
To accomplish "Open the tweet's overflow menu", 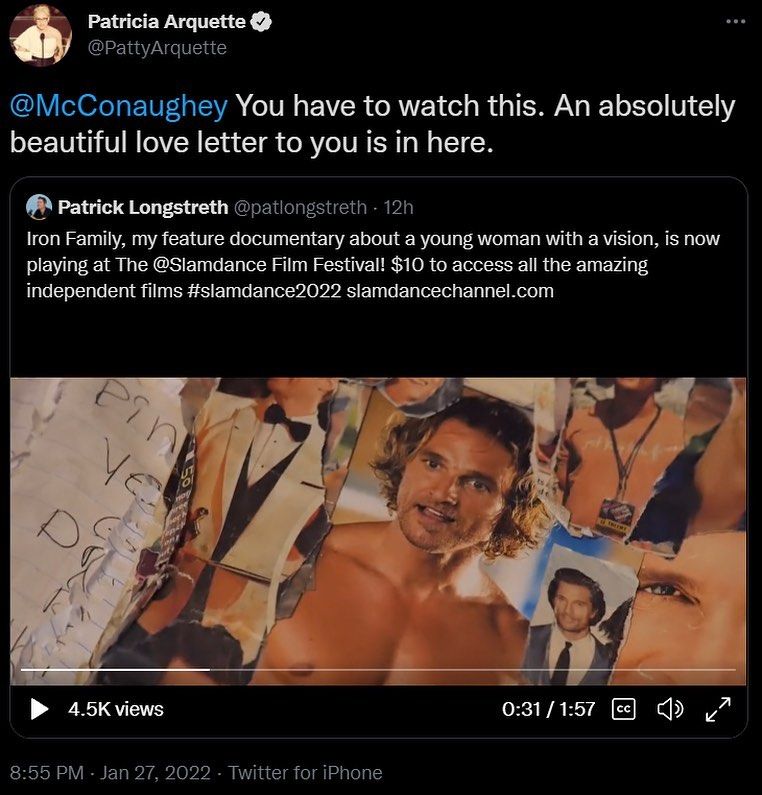I will tap(736, 20).
